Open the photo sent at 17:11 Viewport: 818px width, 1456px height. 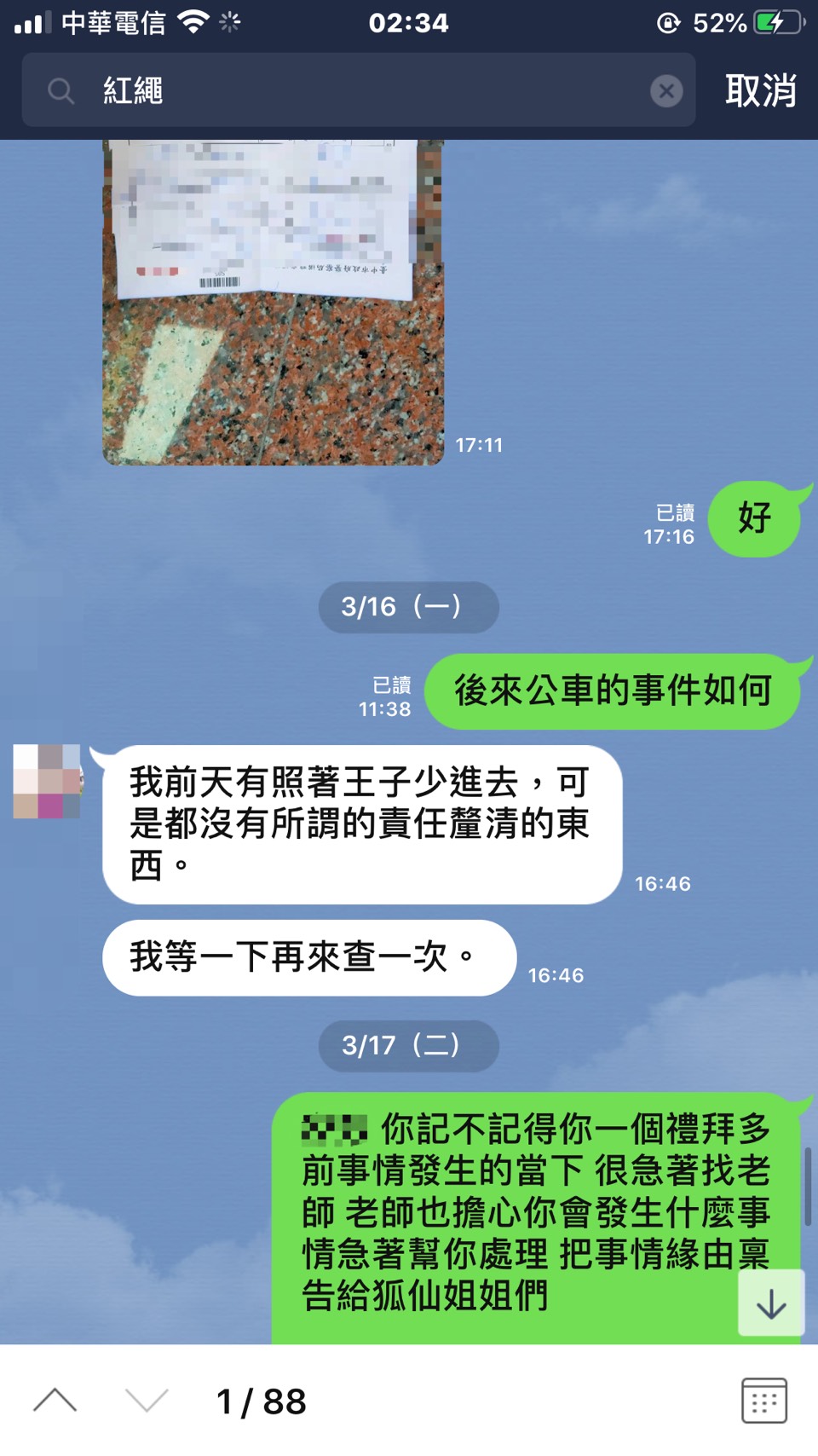click(x=273, y=302)
